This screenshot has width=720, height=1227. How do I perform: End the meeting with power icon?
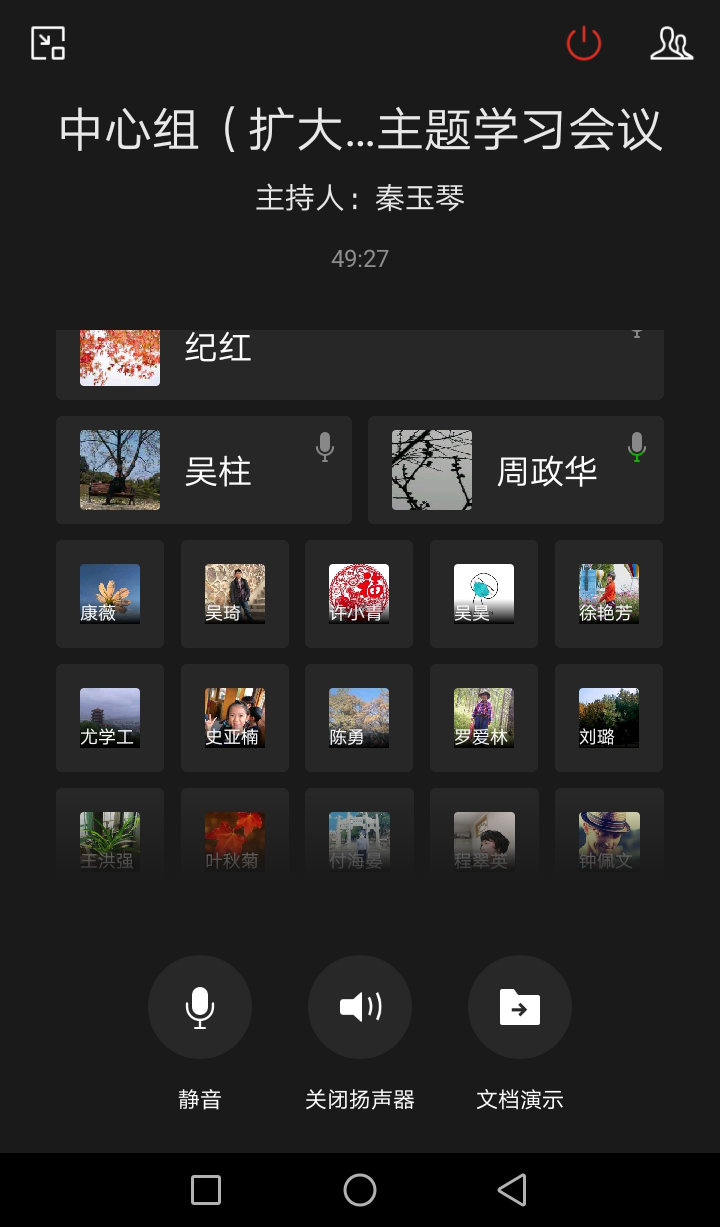(583, 43)
